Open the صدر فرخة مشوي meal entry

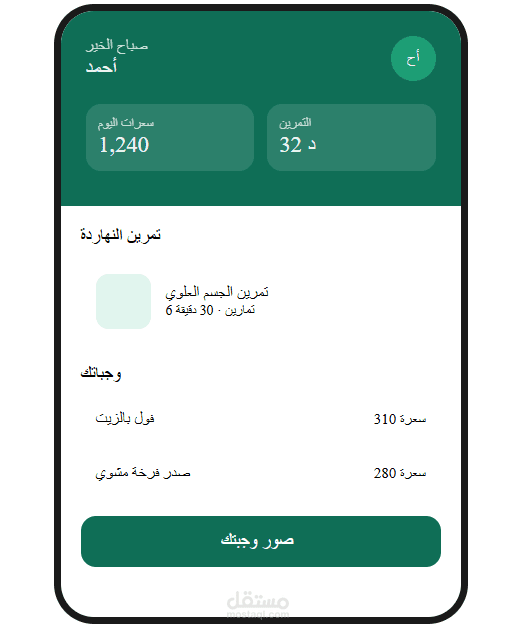pyautogui.click(x=261, y=473)
